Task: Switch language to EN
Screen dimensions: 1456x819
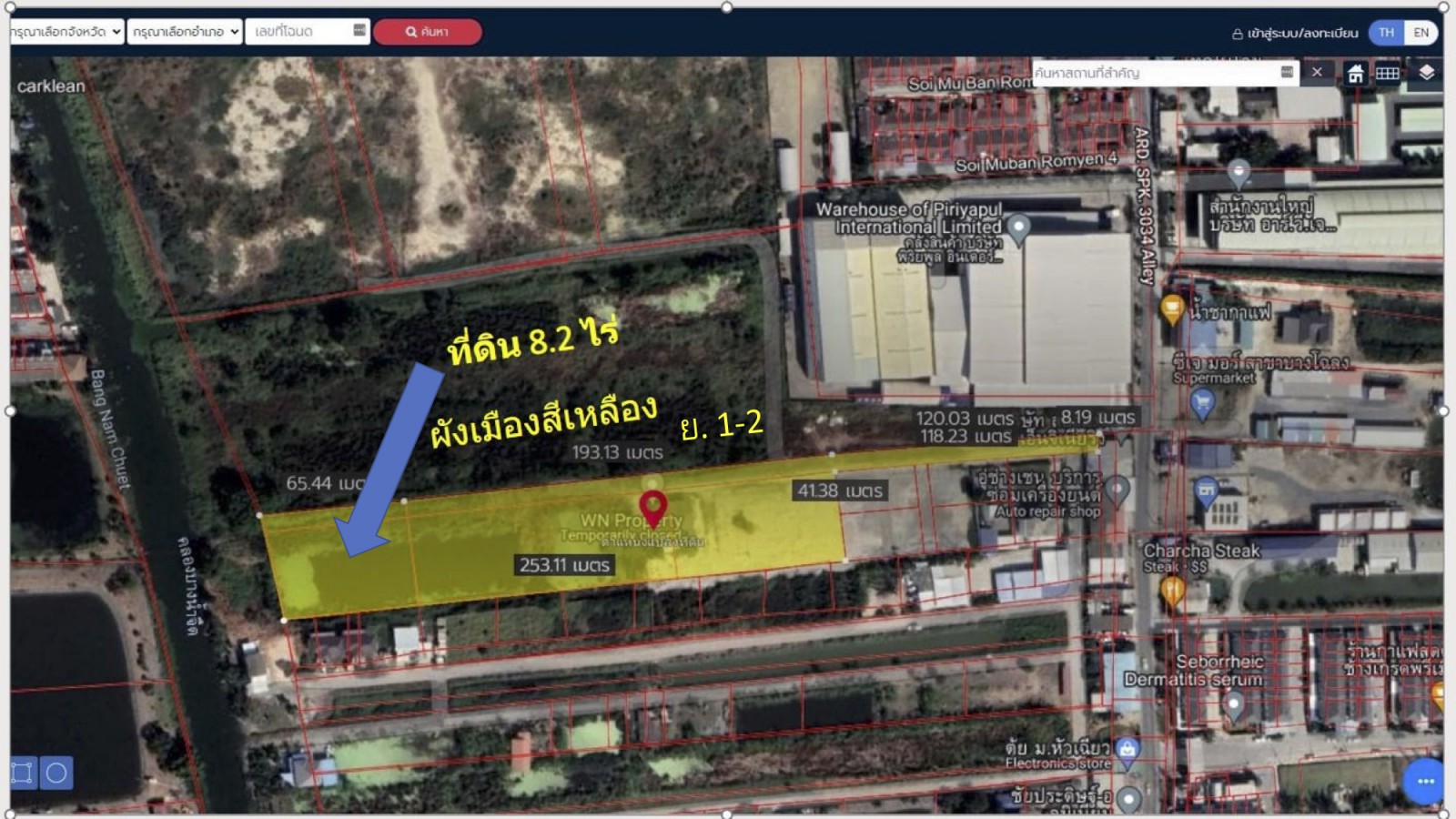Action: pyautogui.click(x=1421, y=33)
